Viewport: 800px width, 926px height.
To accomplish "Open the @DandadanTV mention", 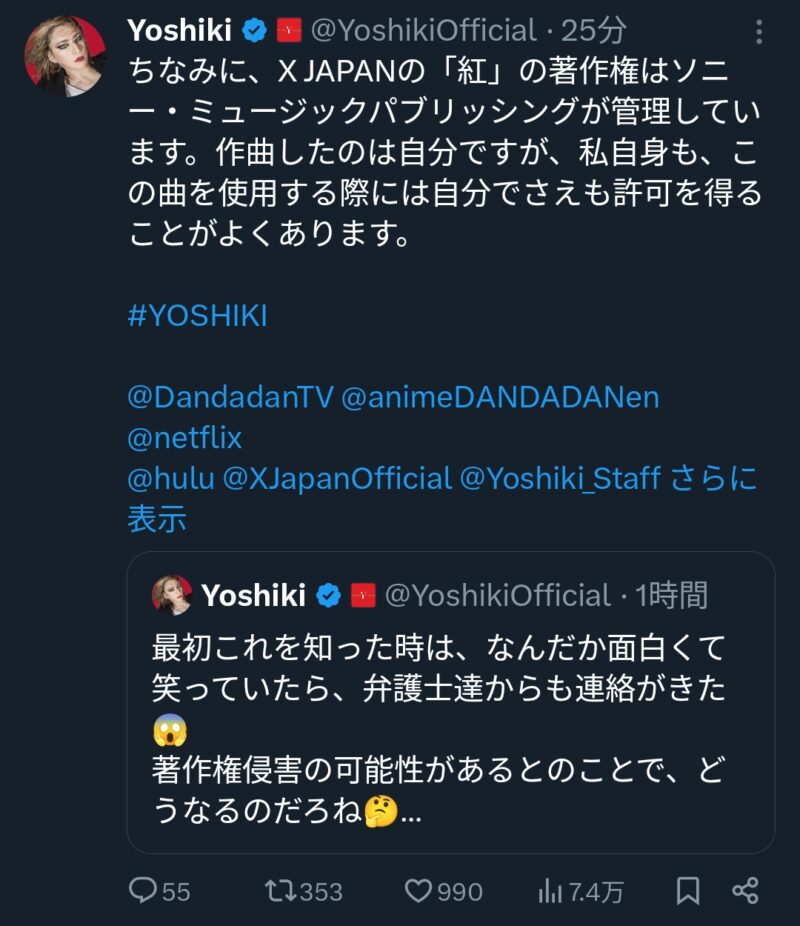I will pos(230,397).
